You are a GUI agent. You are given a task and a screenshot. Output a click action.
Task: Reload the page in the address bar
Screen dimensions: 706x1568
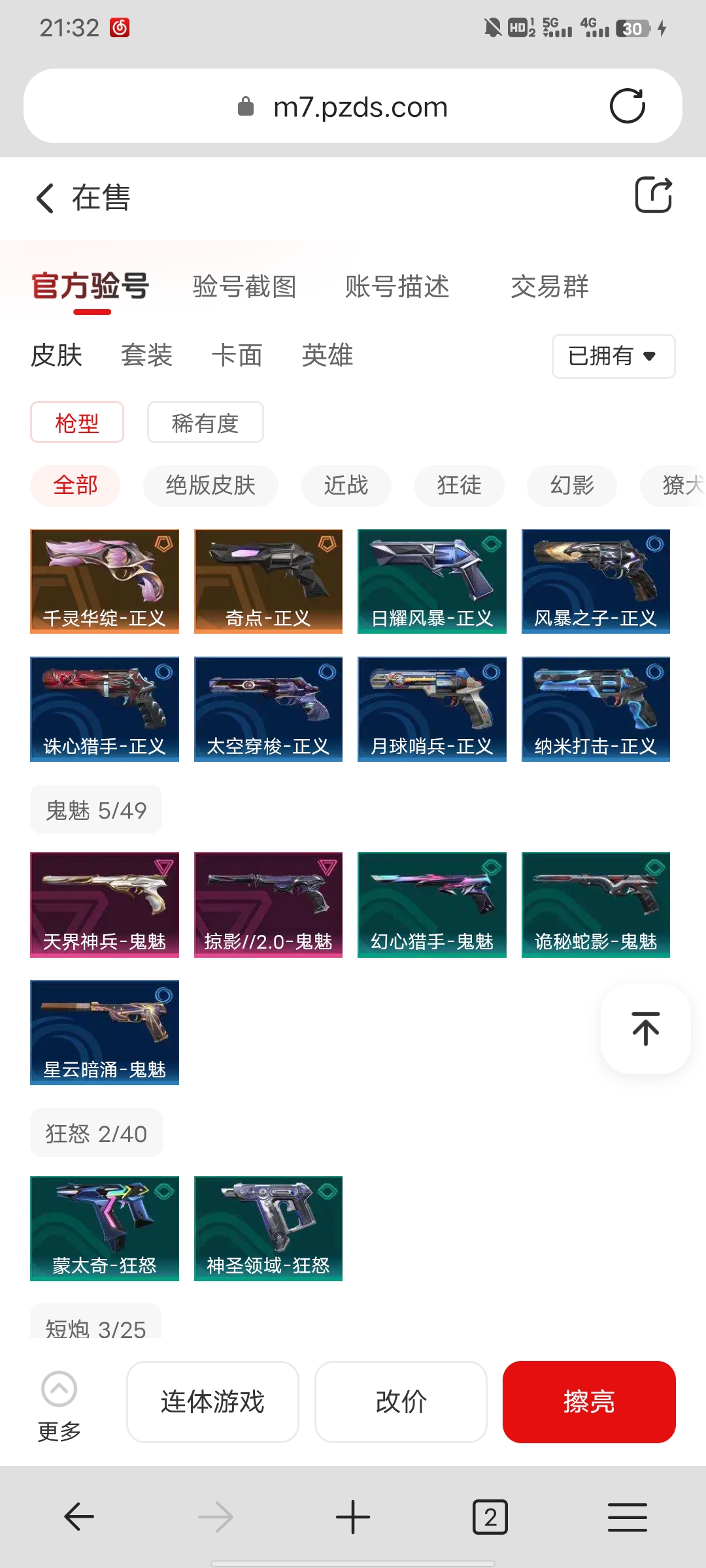(x=627, y=106)
